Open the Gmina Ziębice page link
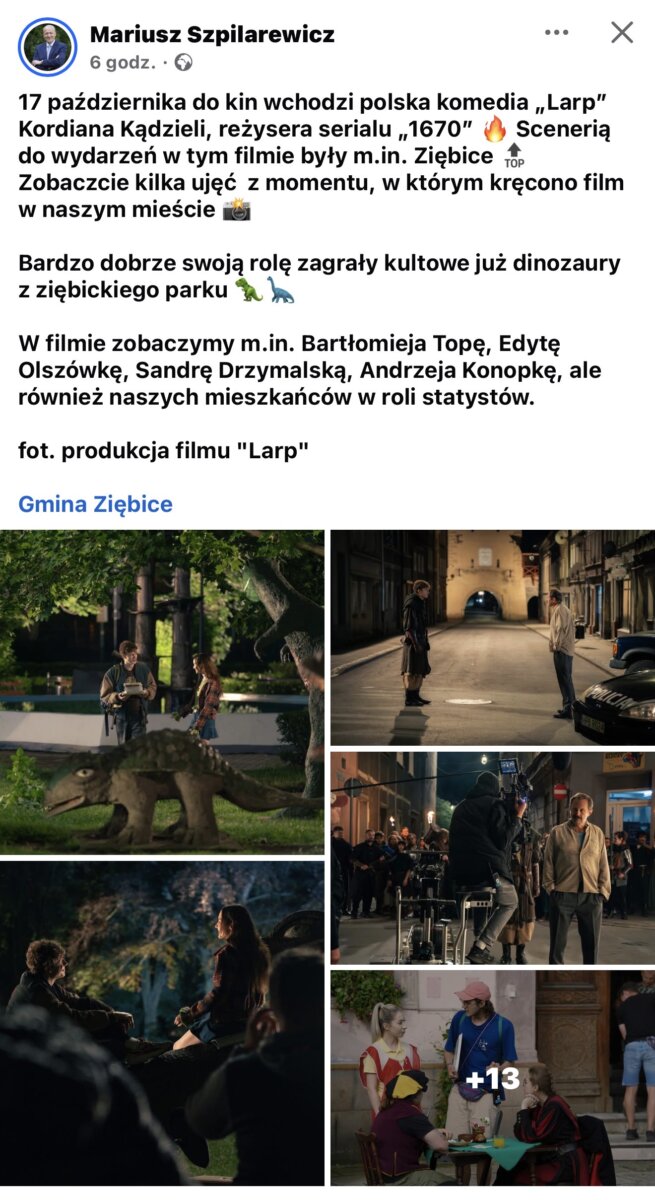Screen dimensions: 655x1200 coord(95,504)
